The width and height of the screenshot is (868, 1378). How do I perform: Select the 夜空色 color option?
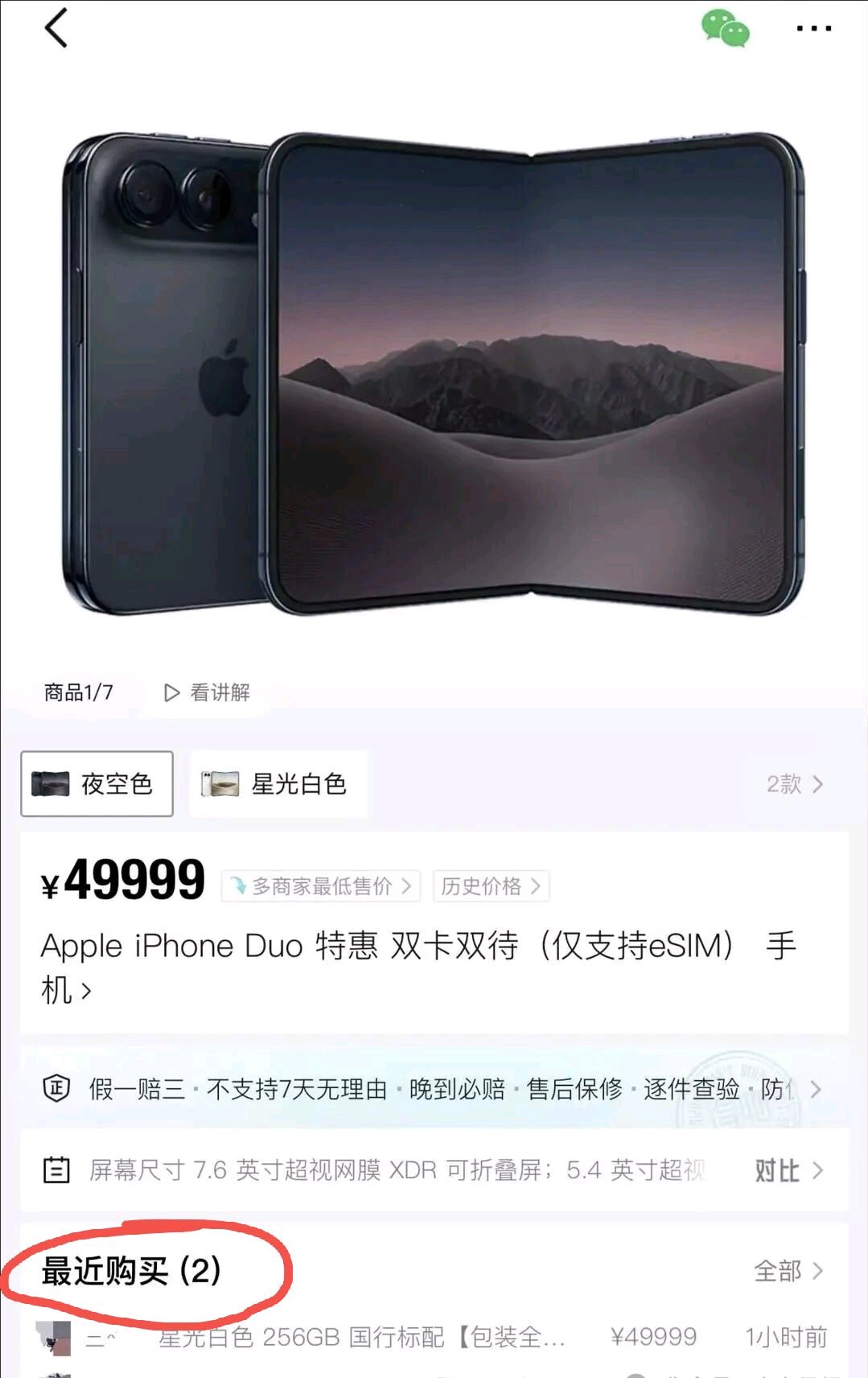pyautogui.click(x=97, y=784)
